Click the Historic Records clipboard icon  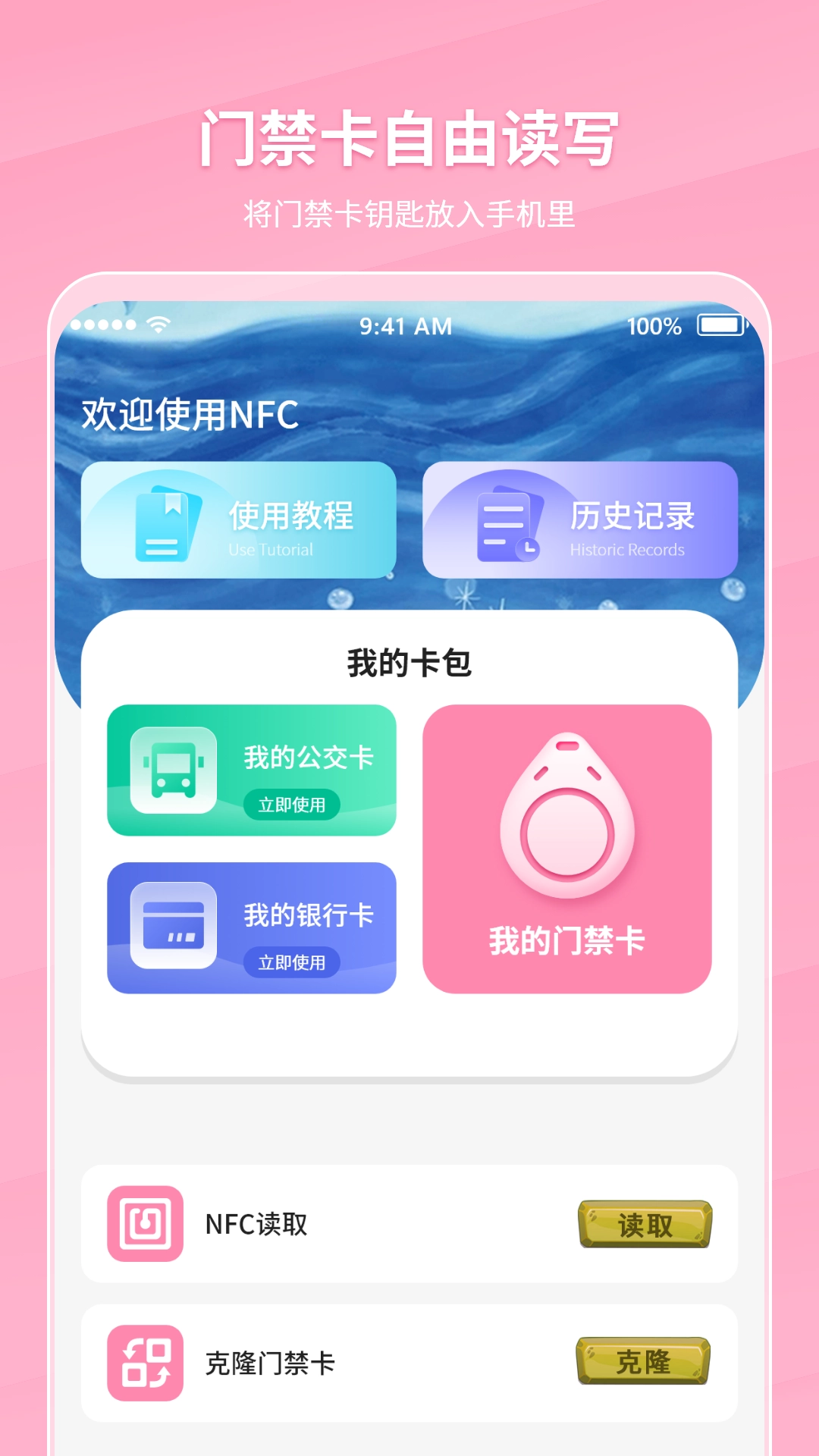coord(510,519)
